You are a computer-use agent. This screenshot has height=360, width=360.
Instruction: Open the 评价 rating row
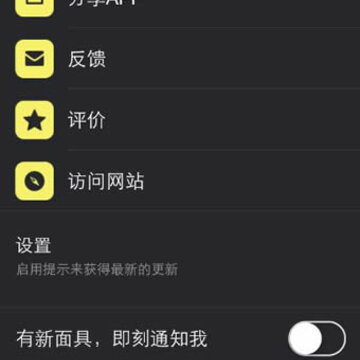pos(180,120)
